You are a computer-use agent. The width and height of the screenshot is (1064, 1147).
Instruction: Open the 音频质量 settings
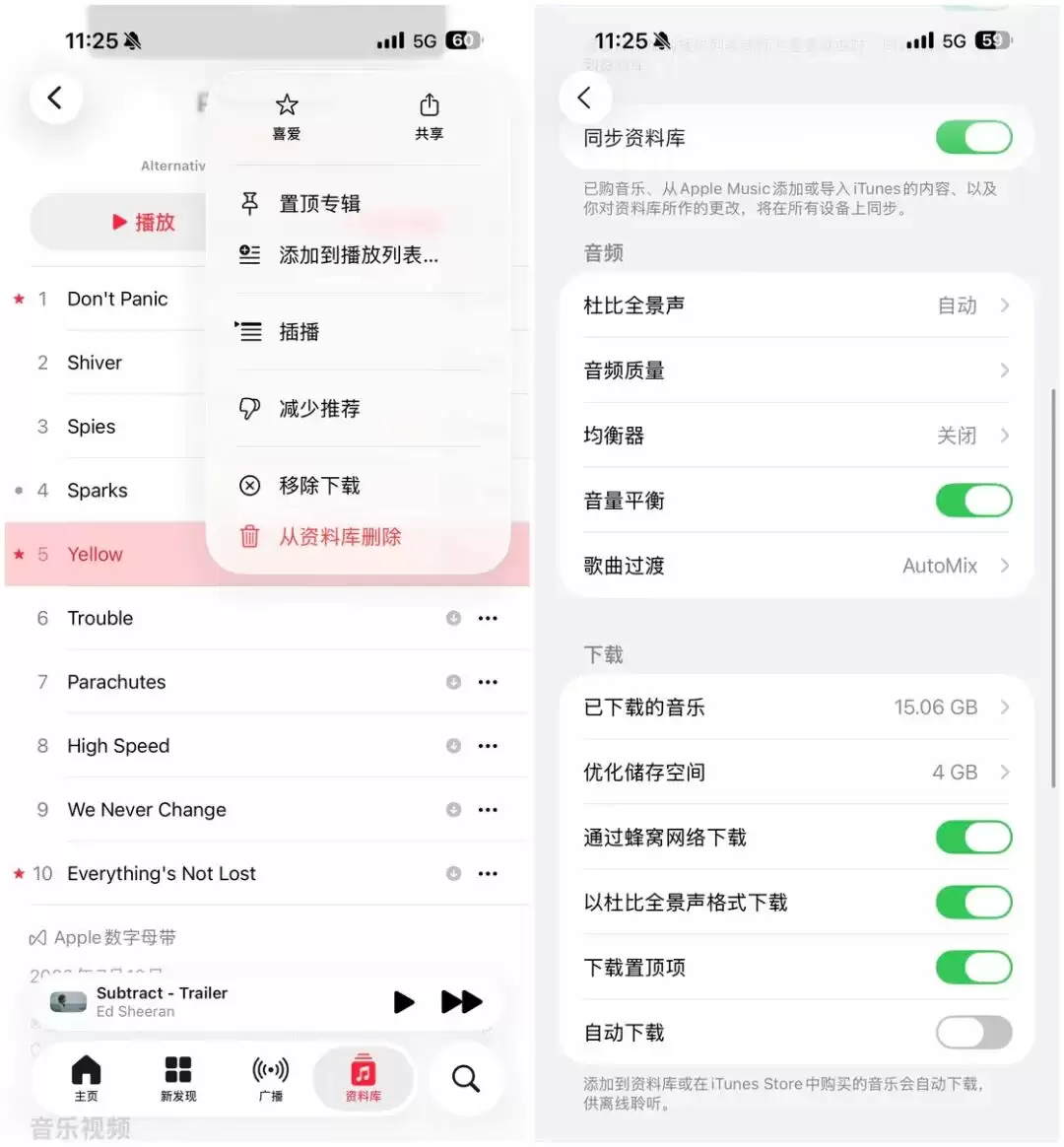pyautogui.click(x=796, y=371)
